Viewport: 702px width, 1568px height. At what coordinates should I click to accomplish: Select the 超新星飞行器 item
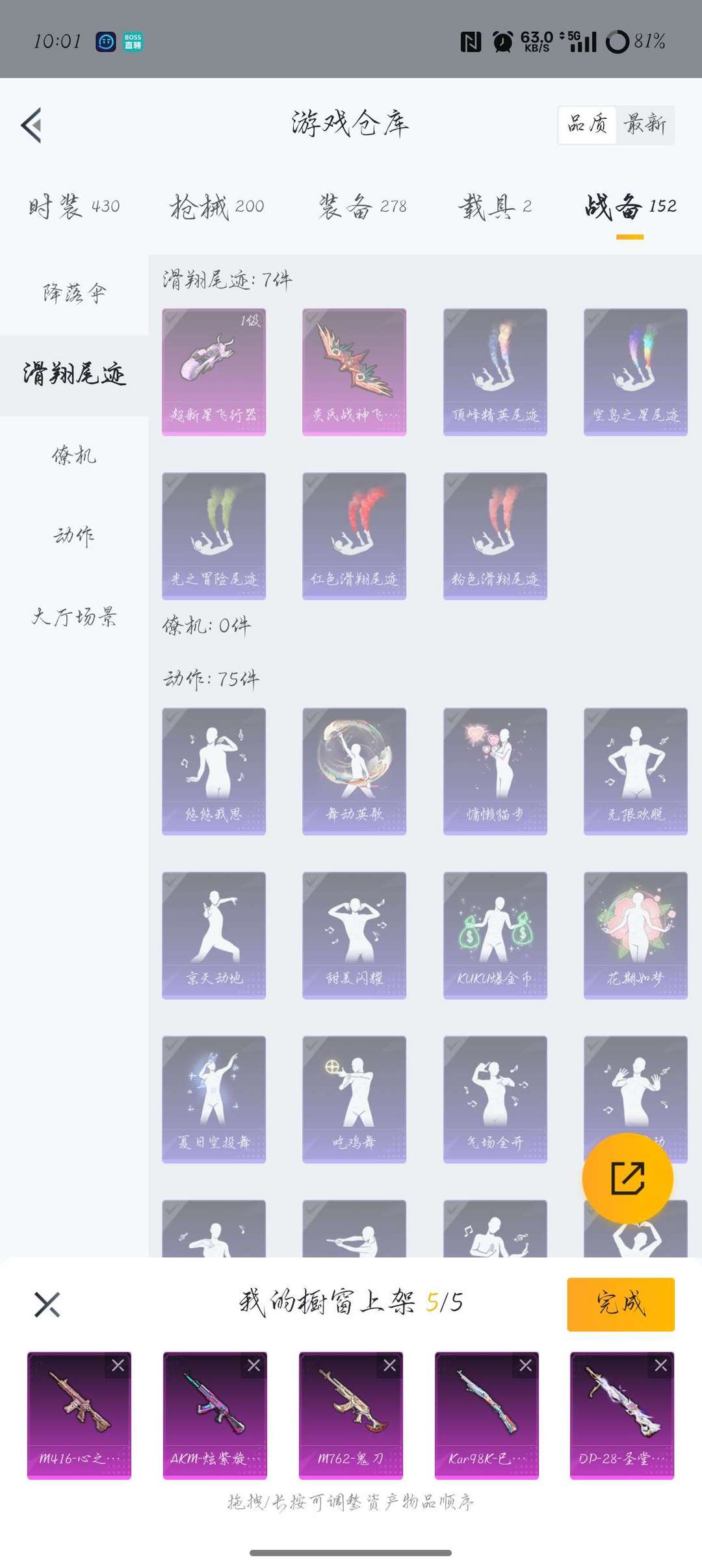click(x=214, y=372)
